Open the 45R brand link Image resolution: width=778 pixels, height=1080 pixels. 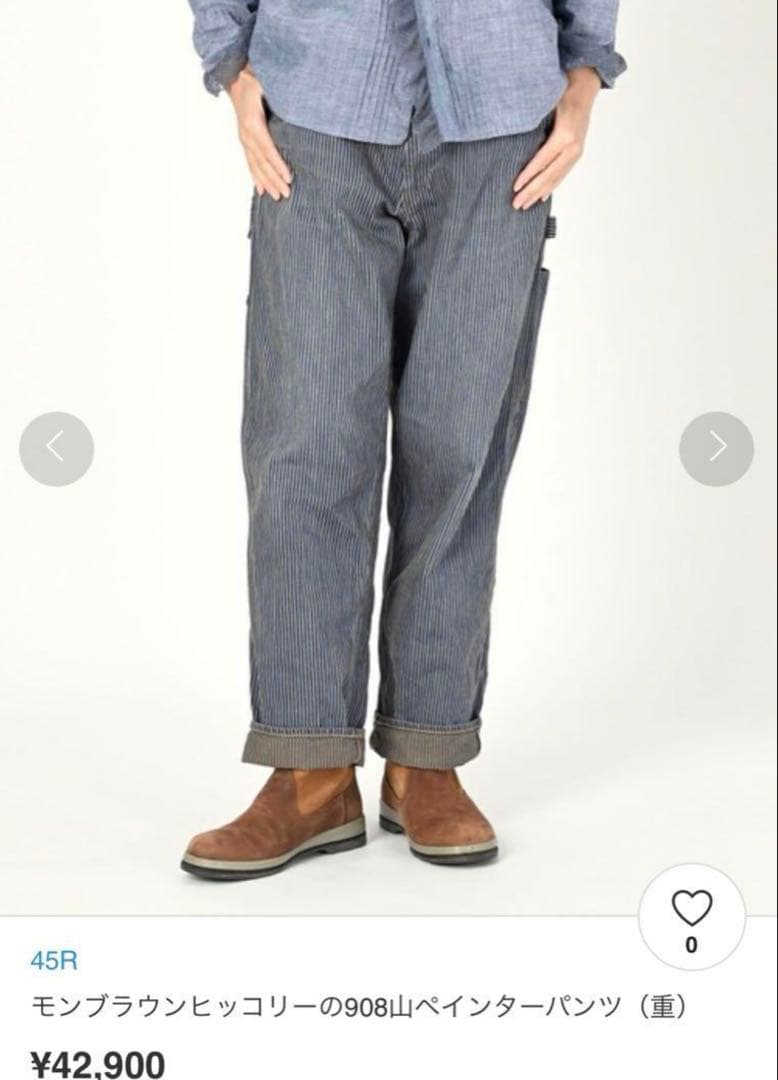click(54, 961)
